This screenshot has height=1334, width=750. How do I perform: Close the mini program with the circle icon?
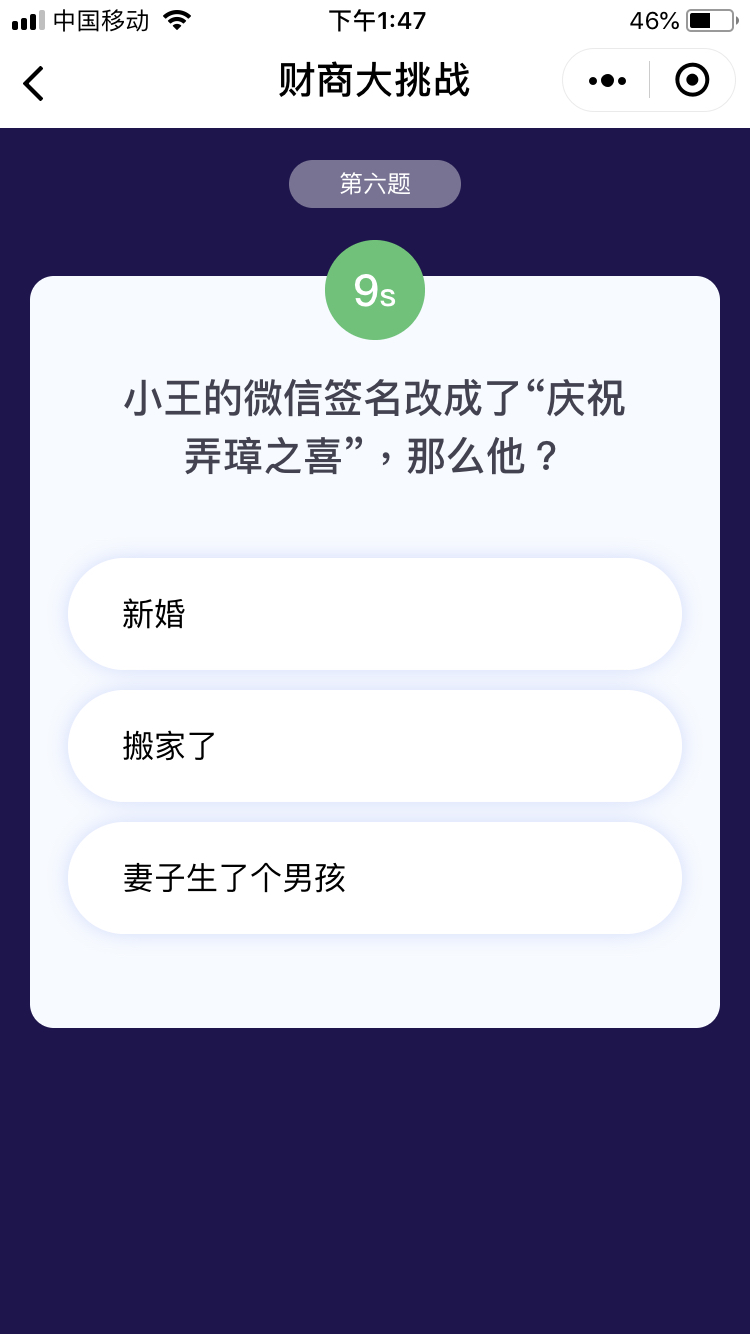692,80
